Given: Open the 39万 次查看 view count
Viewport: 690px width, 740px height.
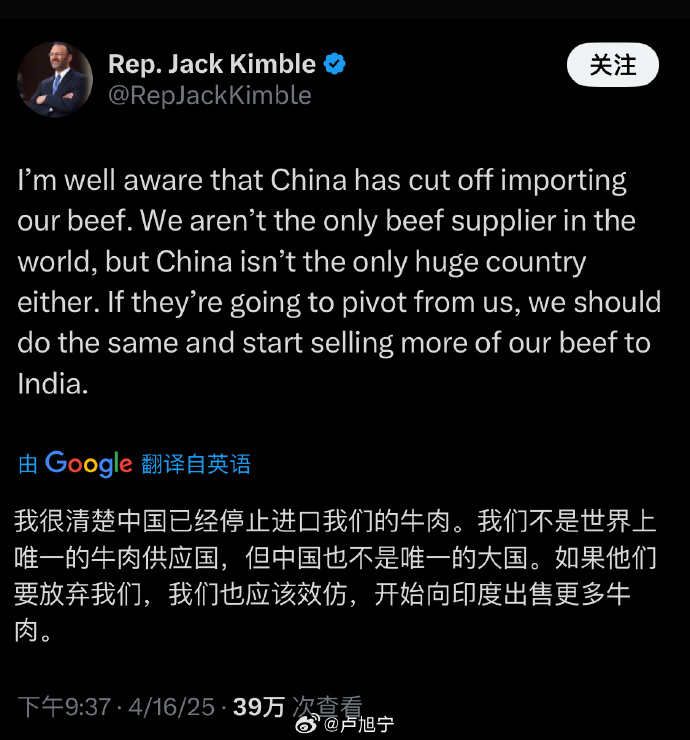Looking at the screenshot, I should (x=297, y=707).
